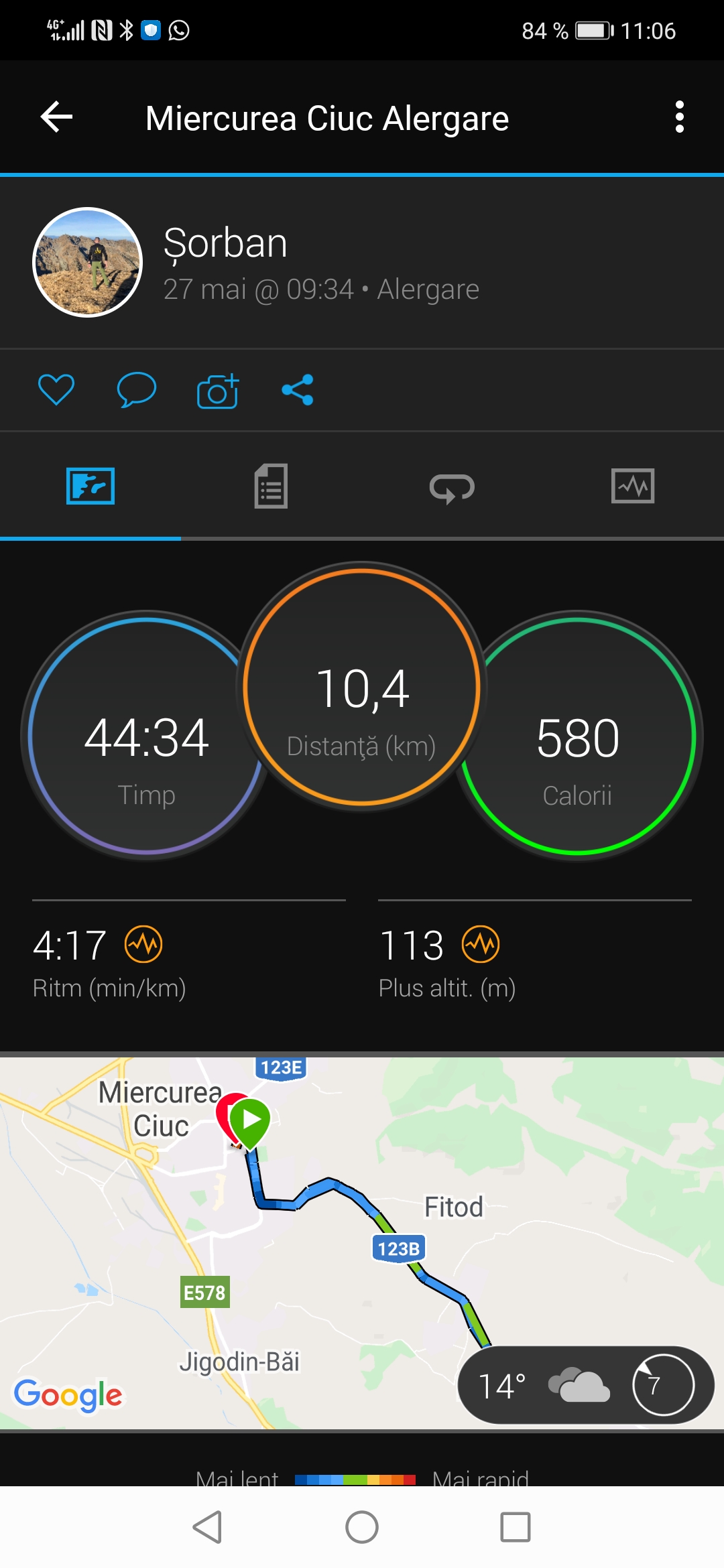
Task: Open the comments bubble
Action: pyautogui.click(x=137, y=389)
